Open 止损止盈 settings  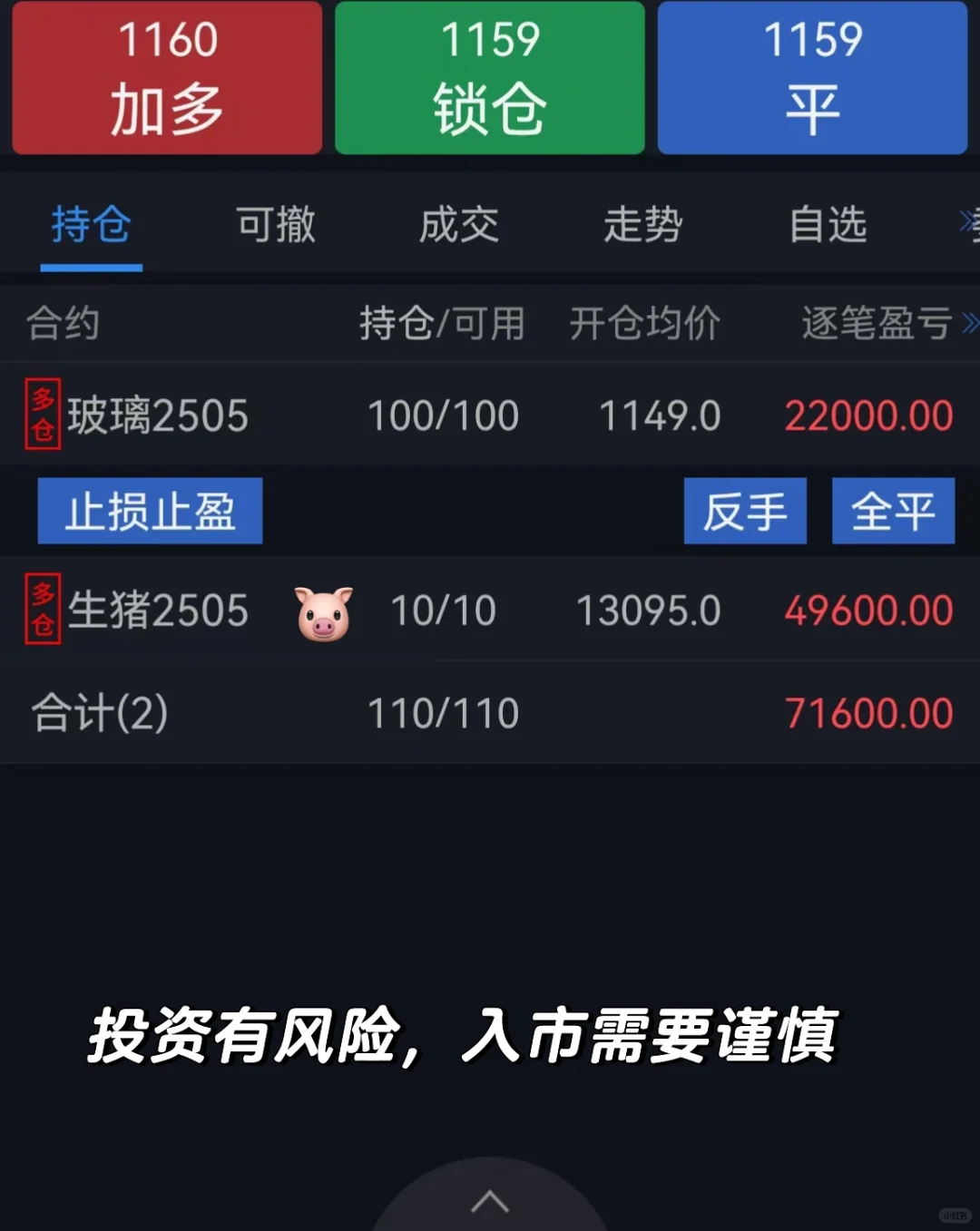(150, 511)
